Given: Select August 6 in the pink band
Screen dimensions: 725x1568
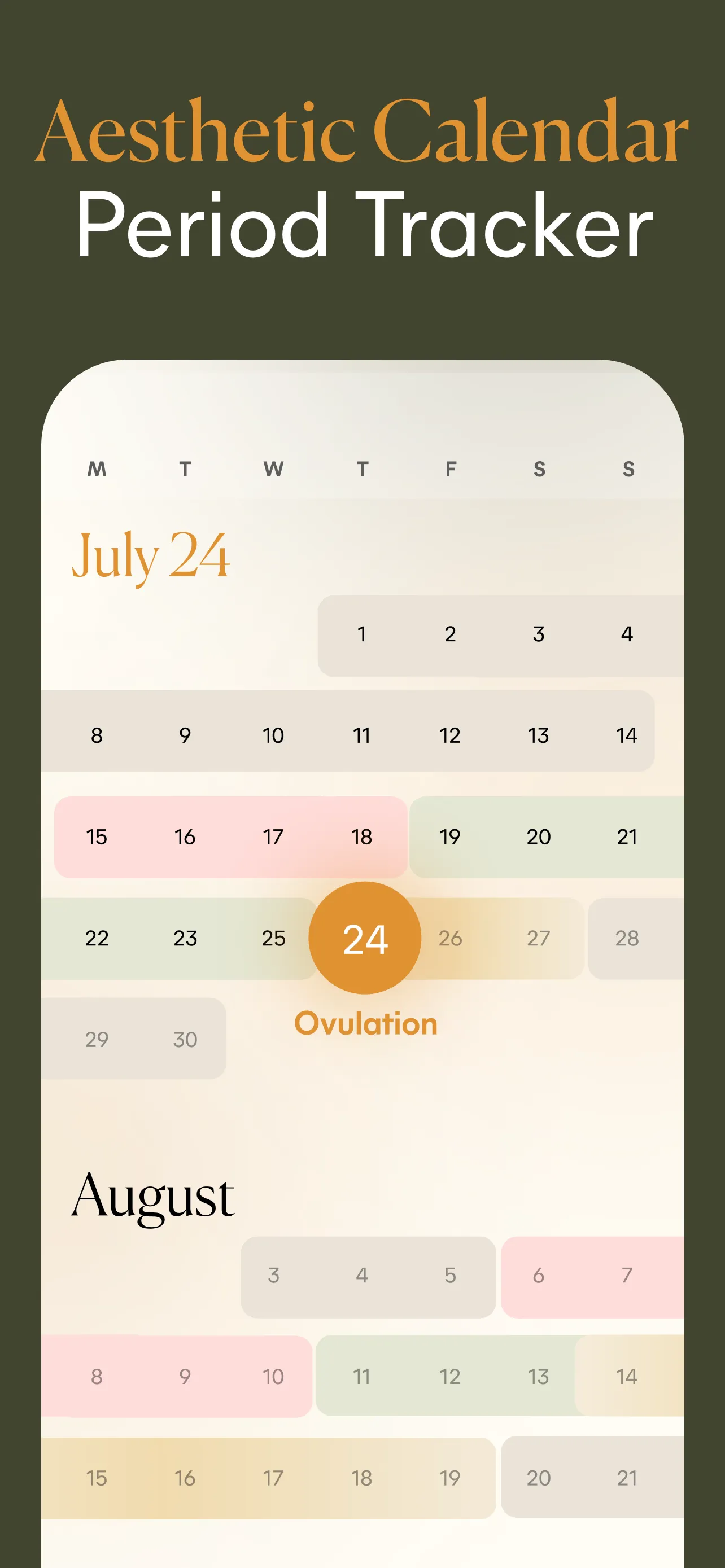Looking at the screenshot, I should pos(538,1276).
